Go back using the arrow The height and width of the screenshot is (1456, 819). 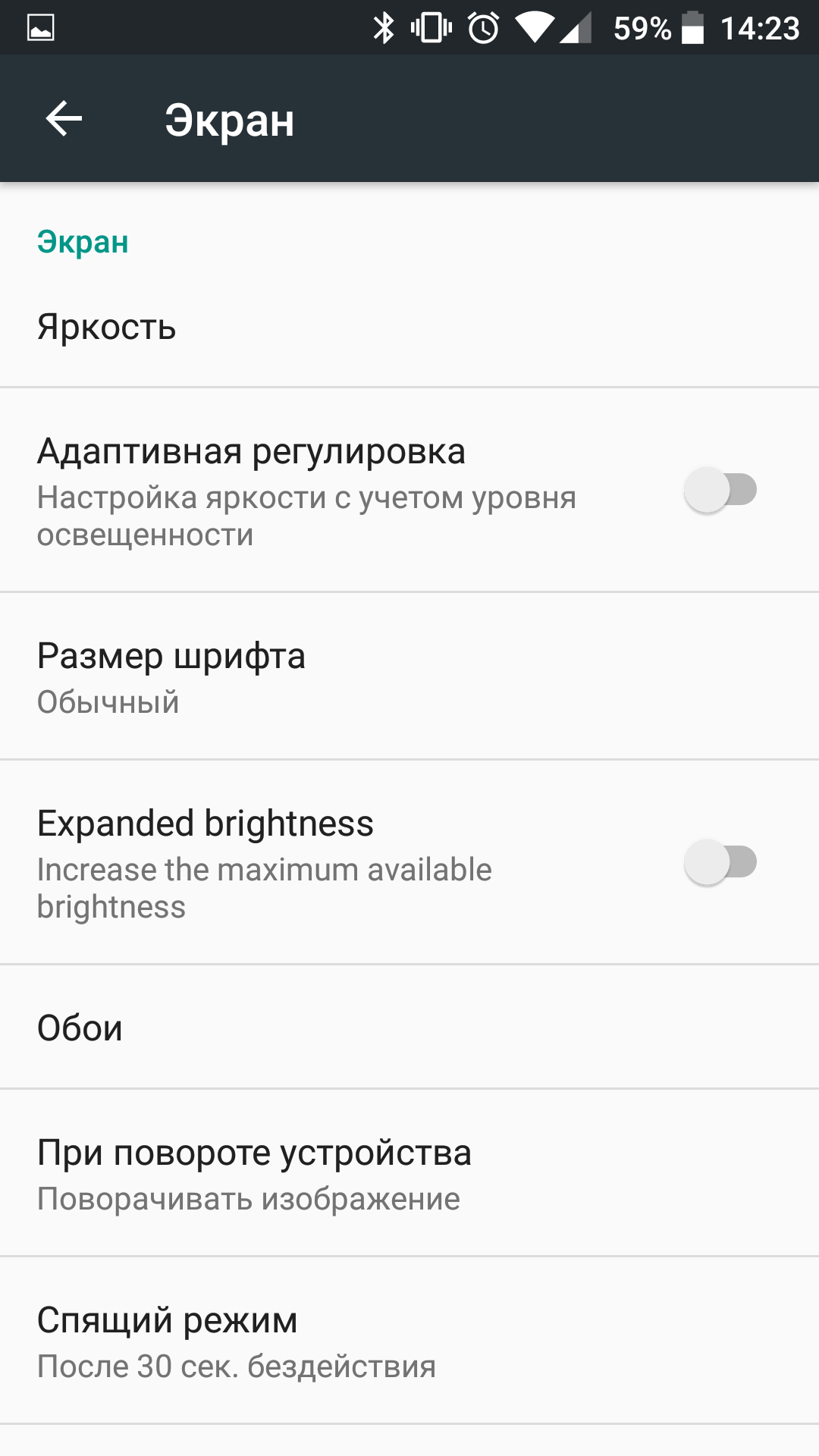click(64, 119)
